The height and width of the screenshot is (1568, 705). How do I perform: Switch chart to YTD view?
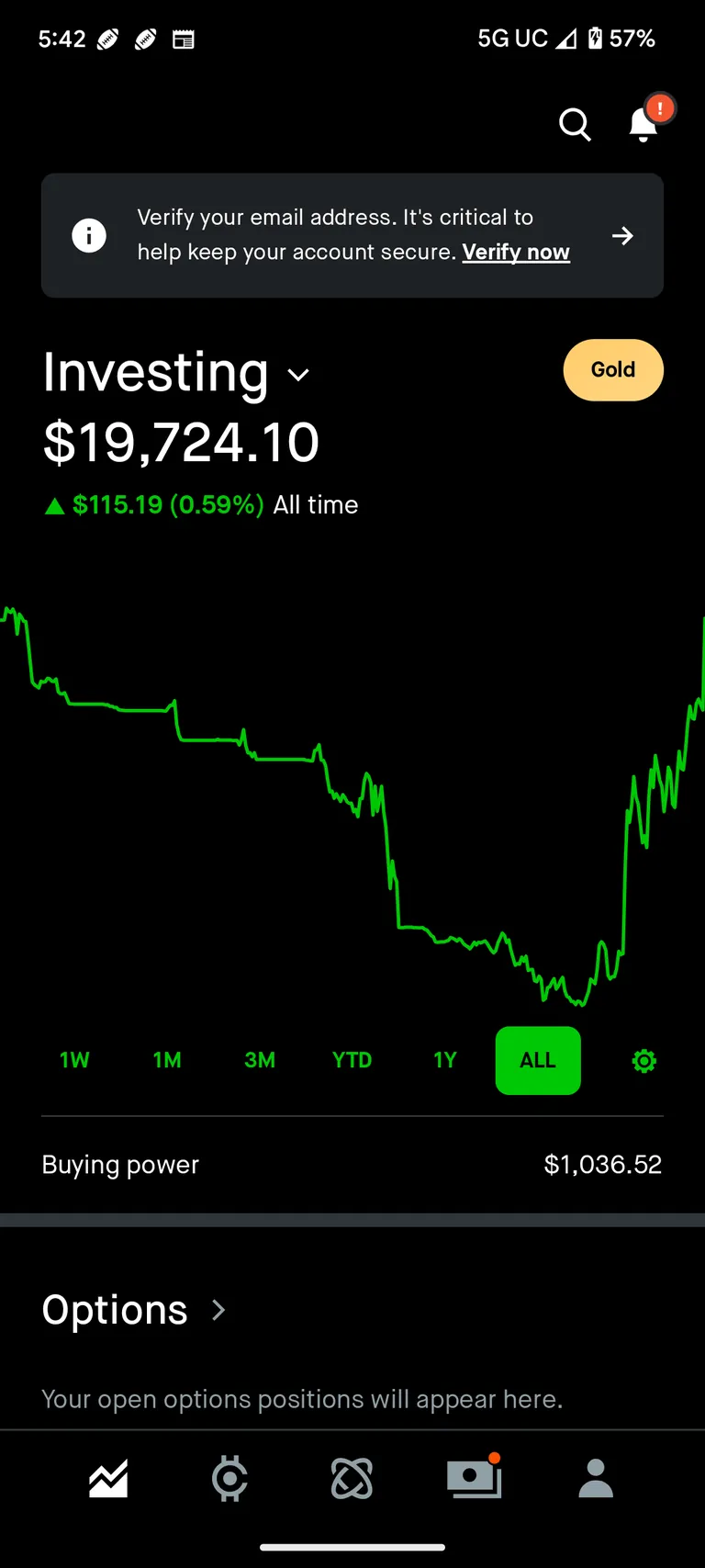pos(352,1060)
